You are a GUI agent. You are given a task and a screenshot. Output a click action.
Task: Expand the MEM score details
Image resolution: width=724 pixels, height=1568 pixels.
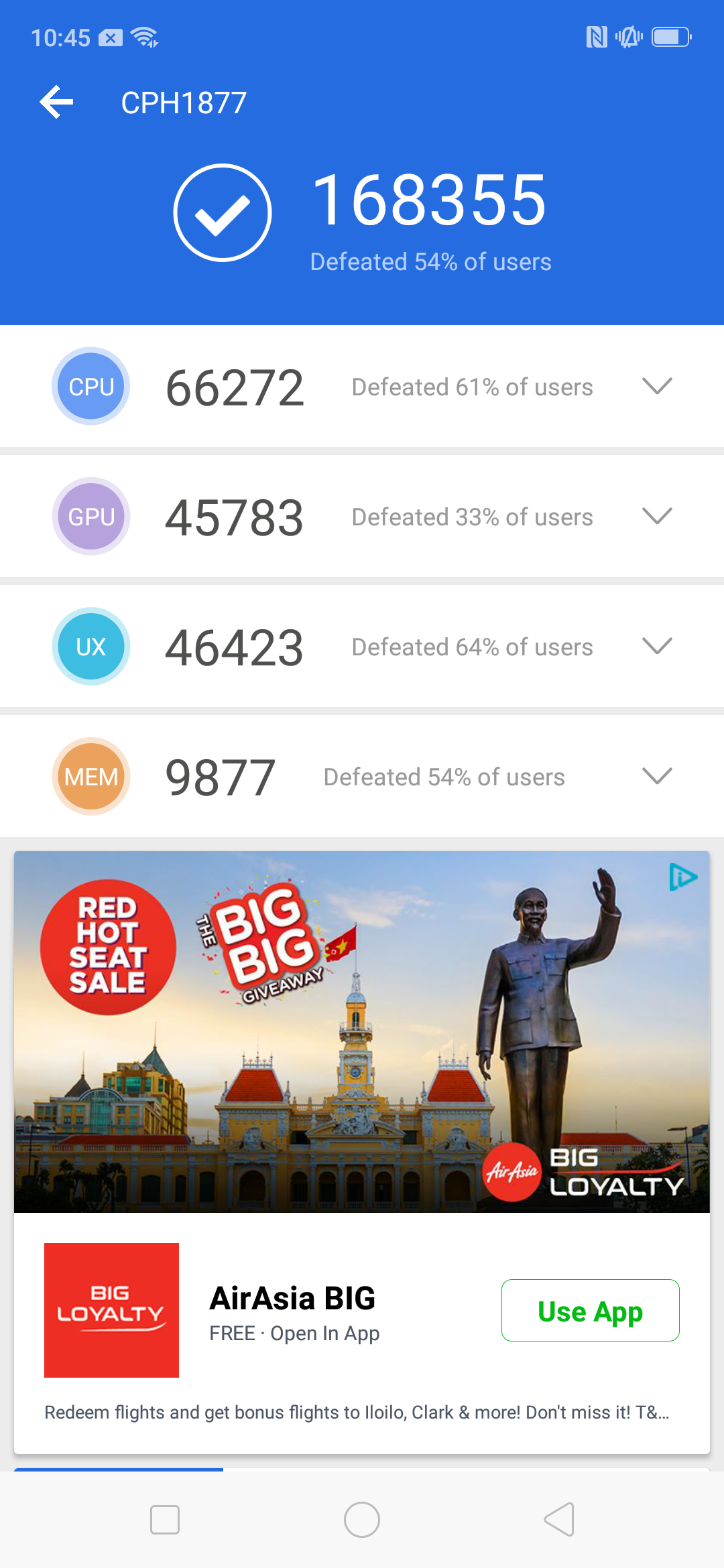[656, 777]
